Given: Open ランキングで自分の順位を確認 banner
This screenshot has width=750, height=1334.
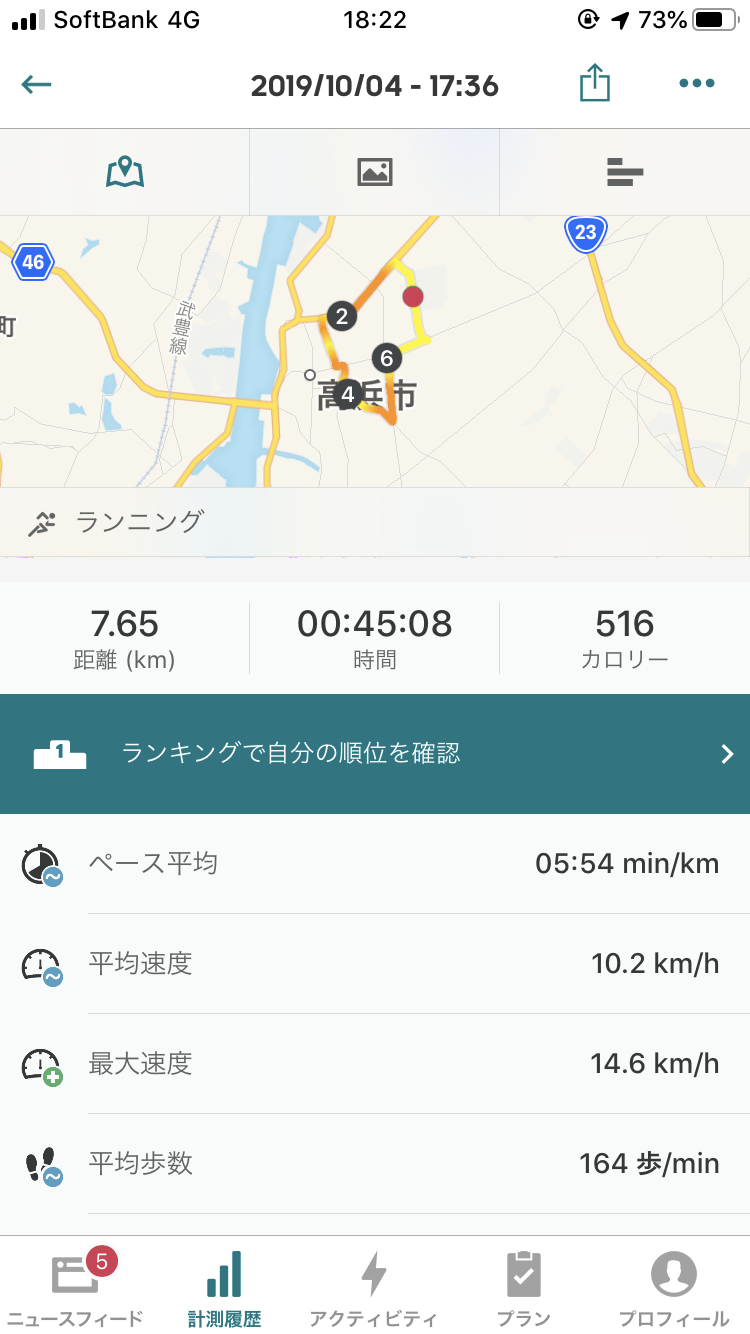Looking at the screenshot, I should click(375, 754).
